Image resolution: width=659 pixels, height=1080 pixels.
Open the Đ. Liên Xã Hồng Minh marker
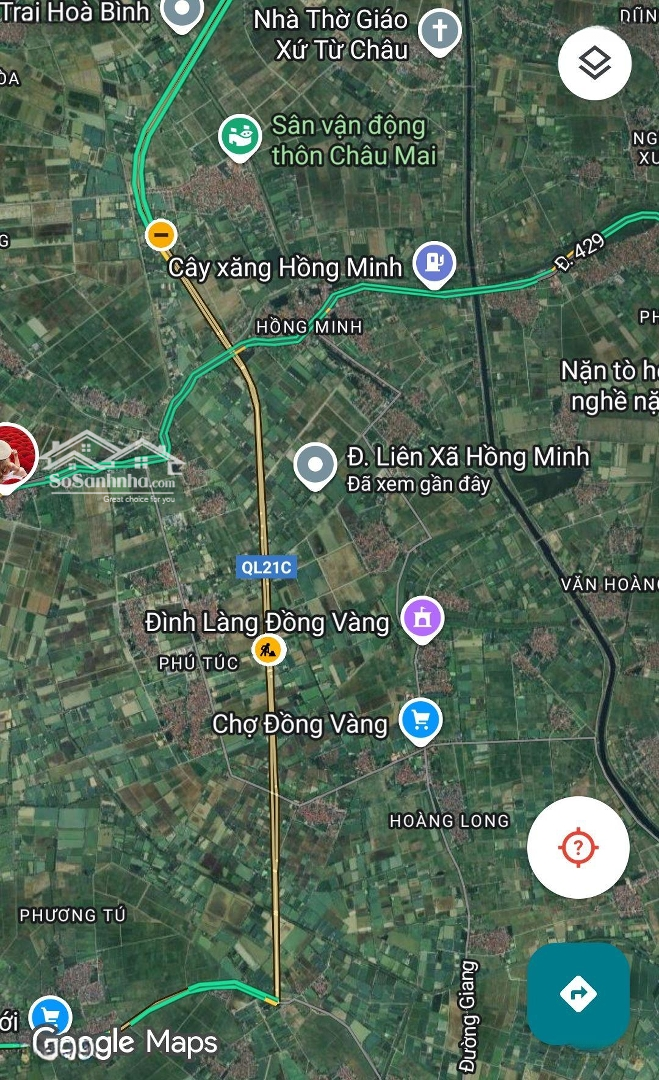317,465
